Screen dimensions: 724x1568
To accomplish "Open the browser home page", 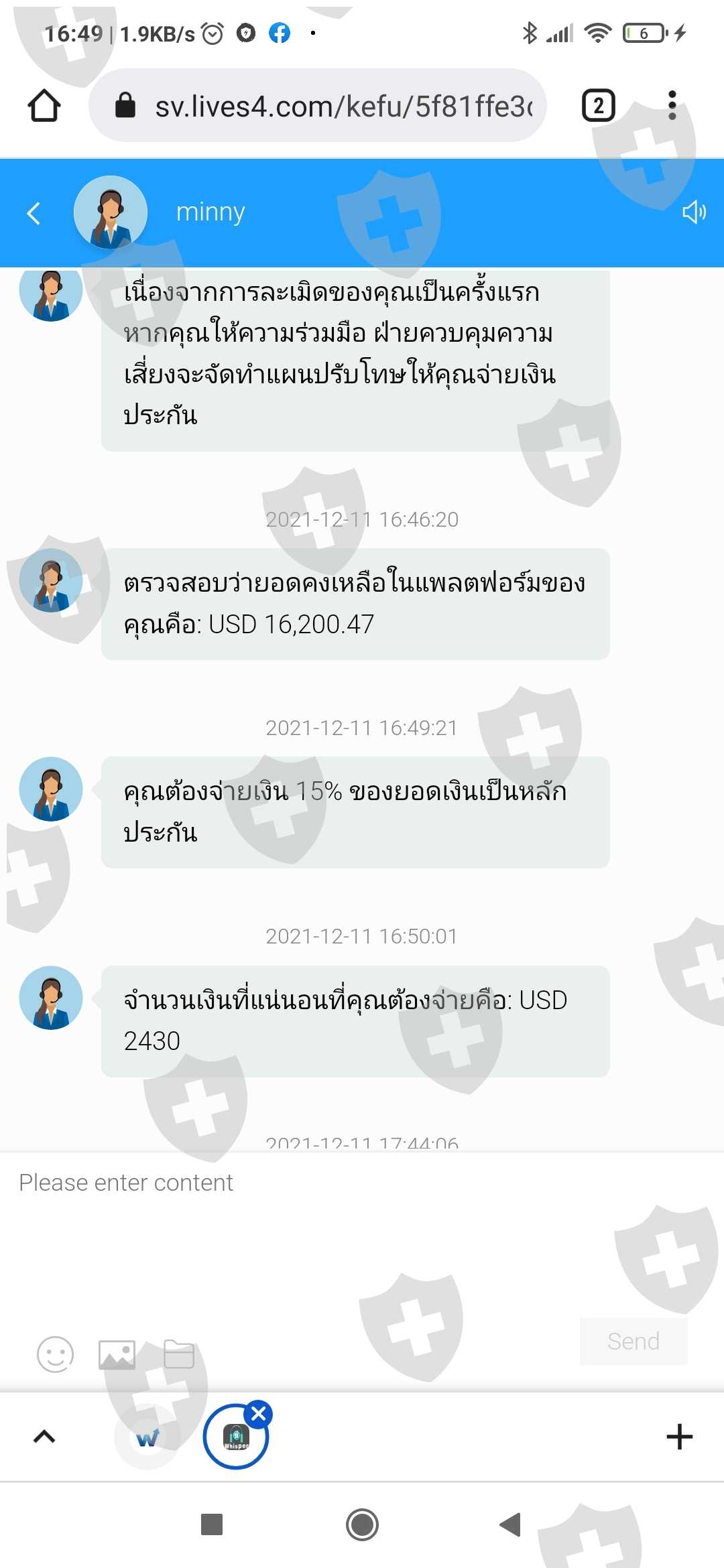I will pyautogui.click(x=44, y=106).
